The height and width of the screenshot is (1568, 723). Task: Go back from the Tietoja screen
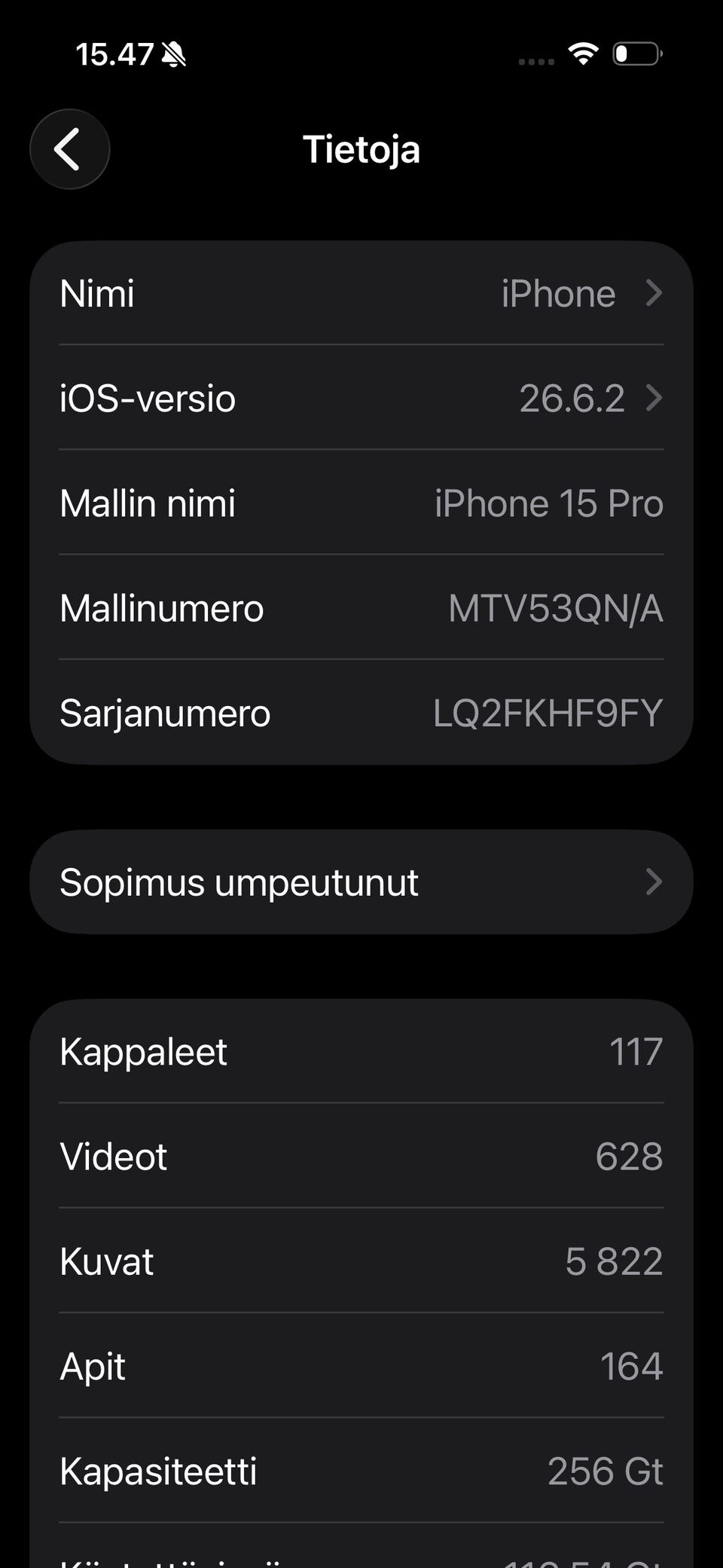[69, 149]
